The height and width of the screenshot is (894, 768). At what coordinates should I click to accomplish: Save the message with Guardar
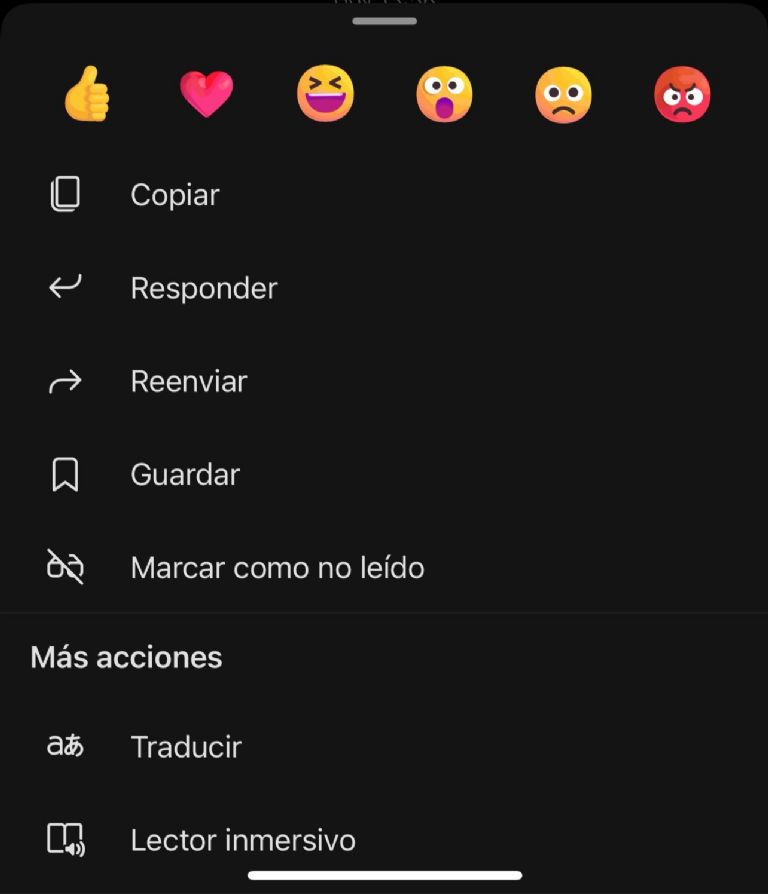(x=185, y=474)
